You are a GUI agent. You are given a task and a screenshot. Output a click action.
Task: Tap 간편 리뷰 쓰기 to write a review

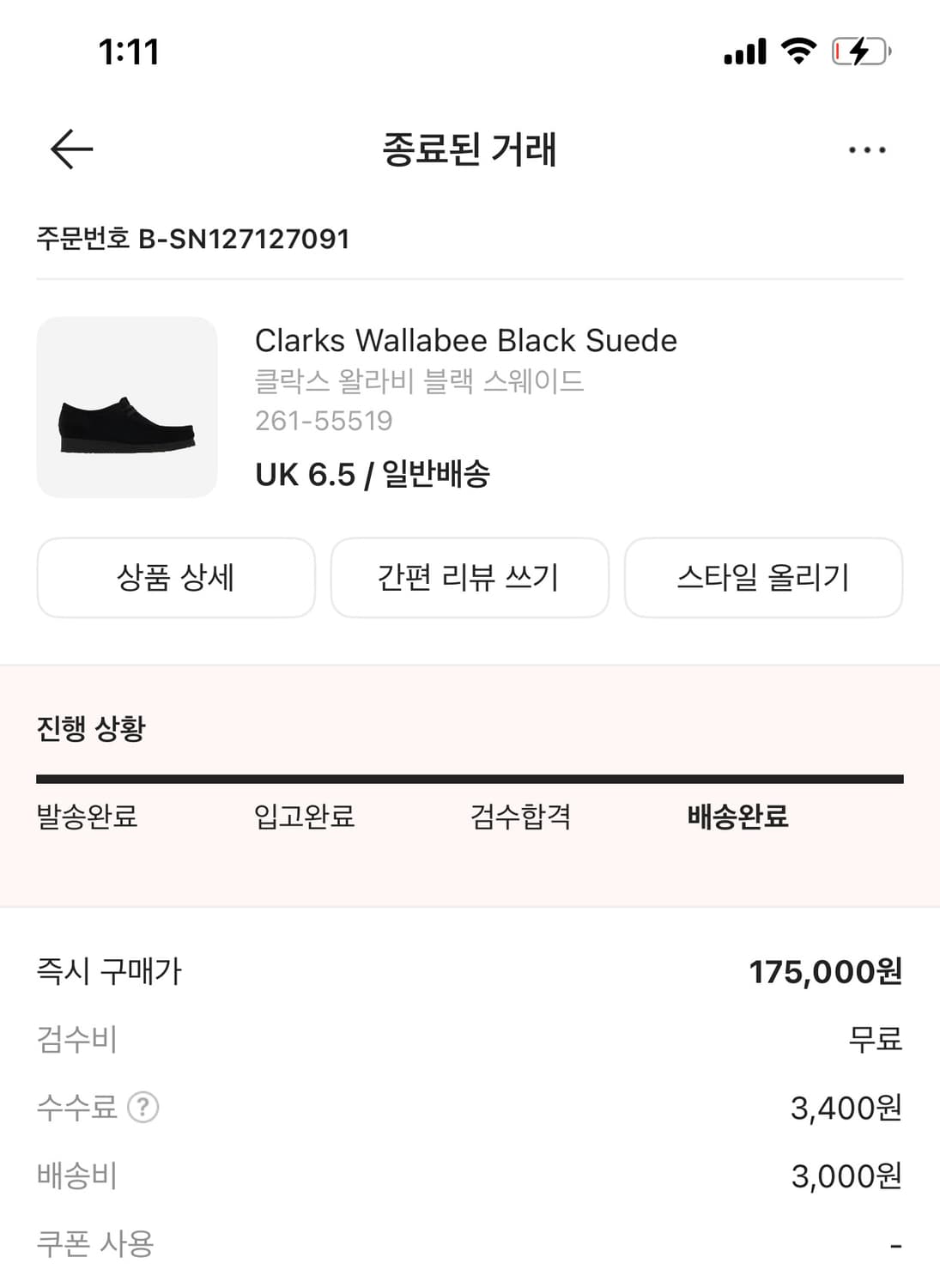pyautogui.click(x=470, y=578)
